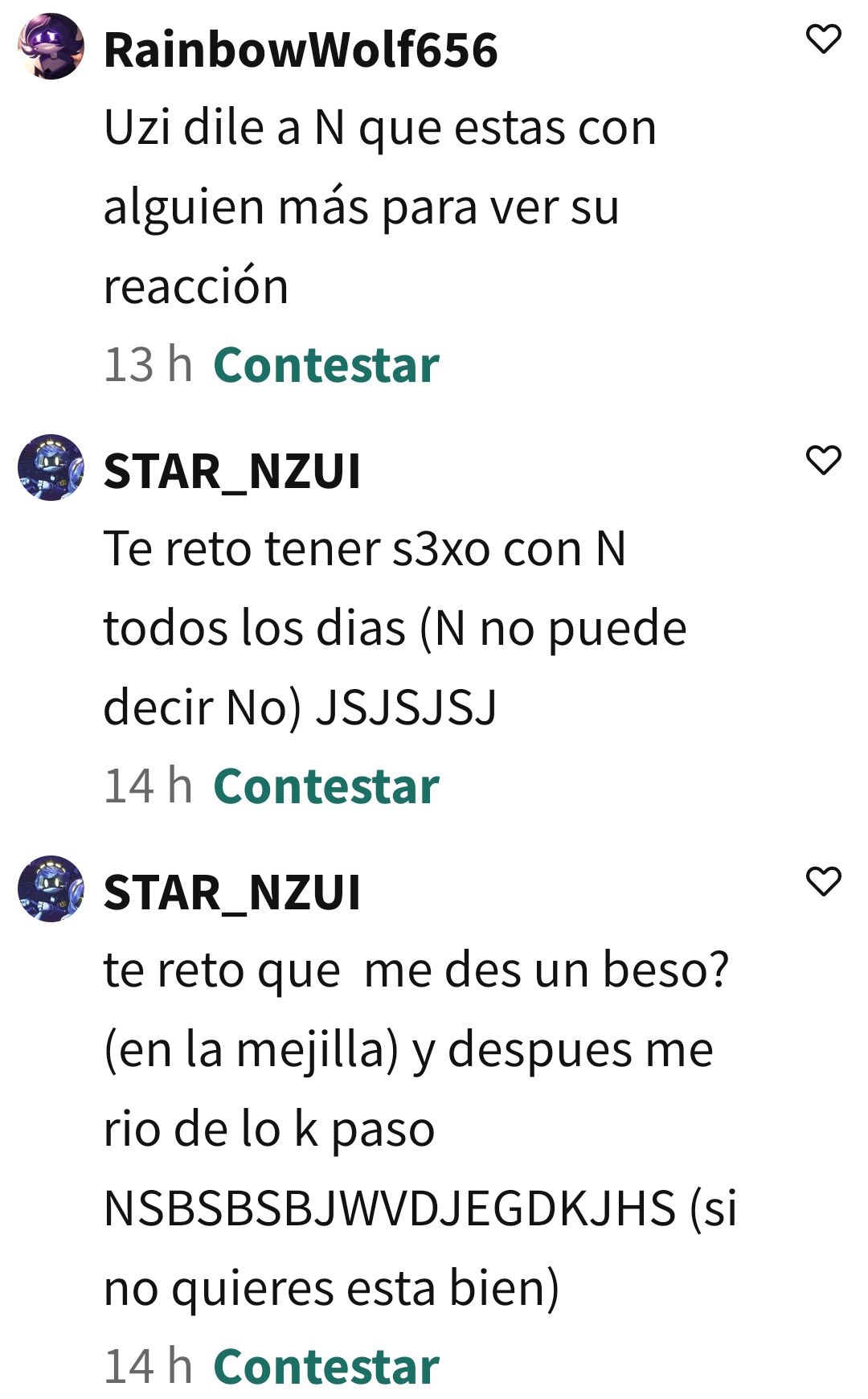The width and height of the screenshot is (868, 1399).
Task: Tap Contestar under the 'no quieres esta bien' comment
Action: pos(325,1367)
